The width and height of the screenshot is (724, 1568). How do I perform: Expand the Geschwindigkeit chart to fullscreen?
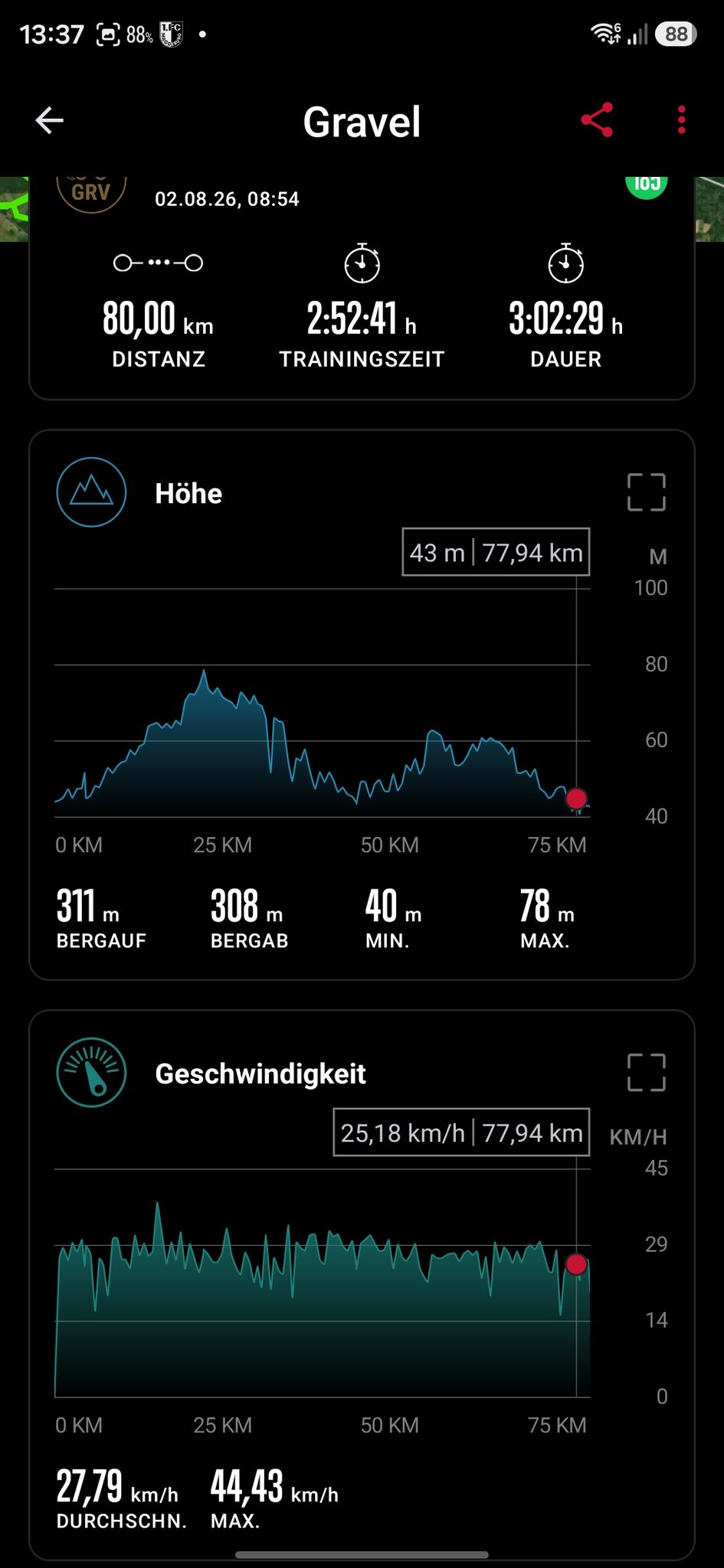646,1073
